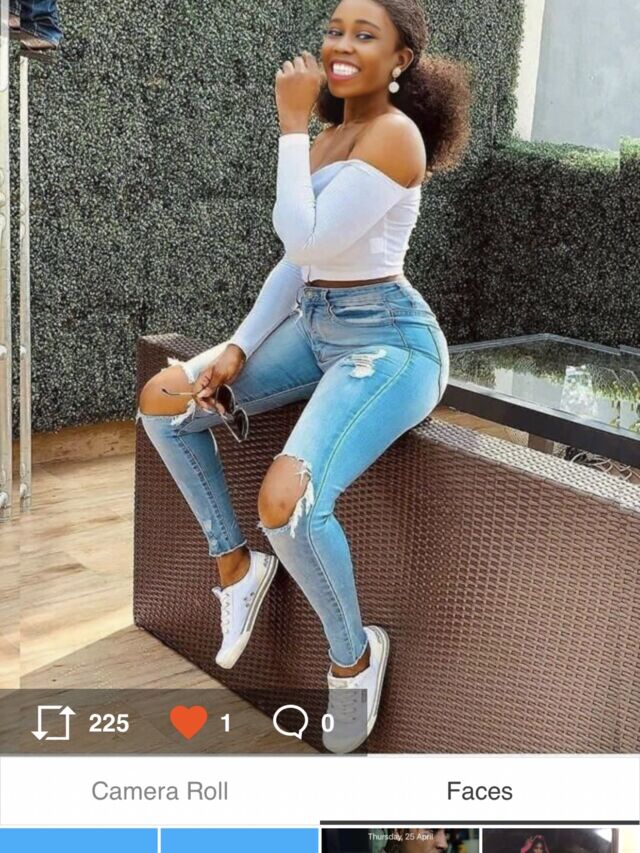Viewport: 640px width, 853px height.
Task: Like the photo with the heart icon
Action: (x=188, y=722)
